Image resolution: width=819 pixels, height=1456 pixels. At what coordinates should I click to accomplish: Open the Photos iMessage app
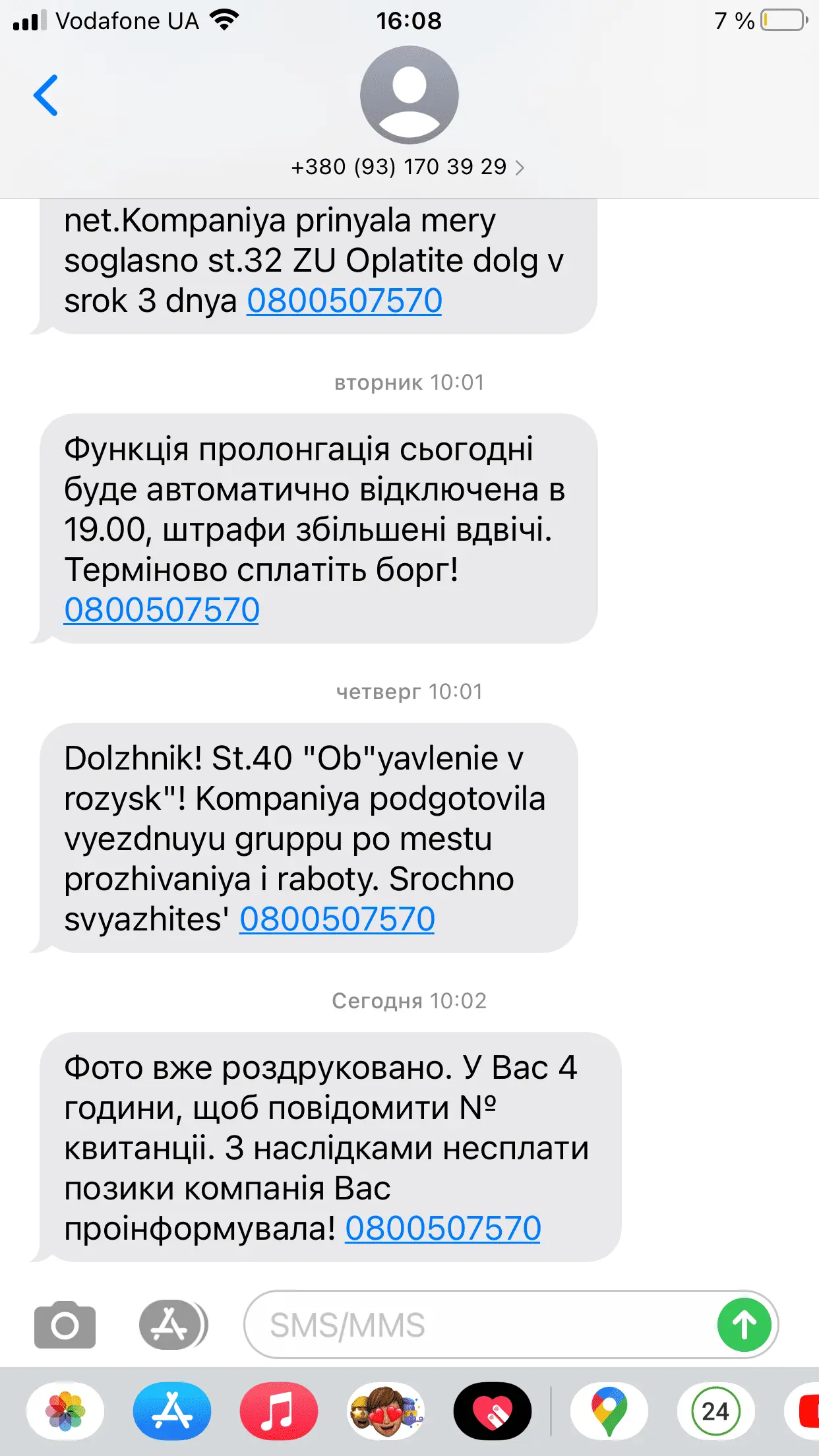(x=65, y=1412)
